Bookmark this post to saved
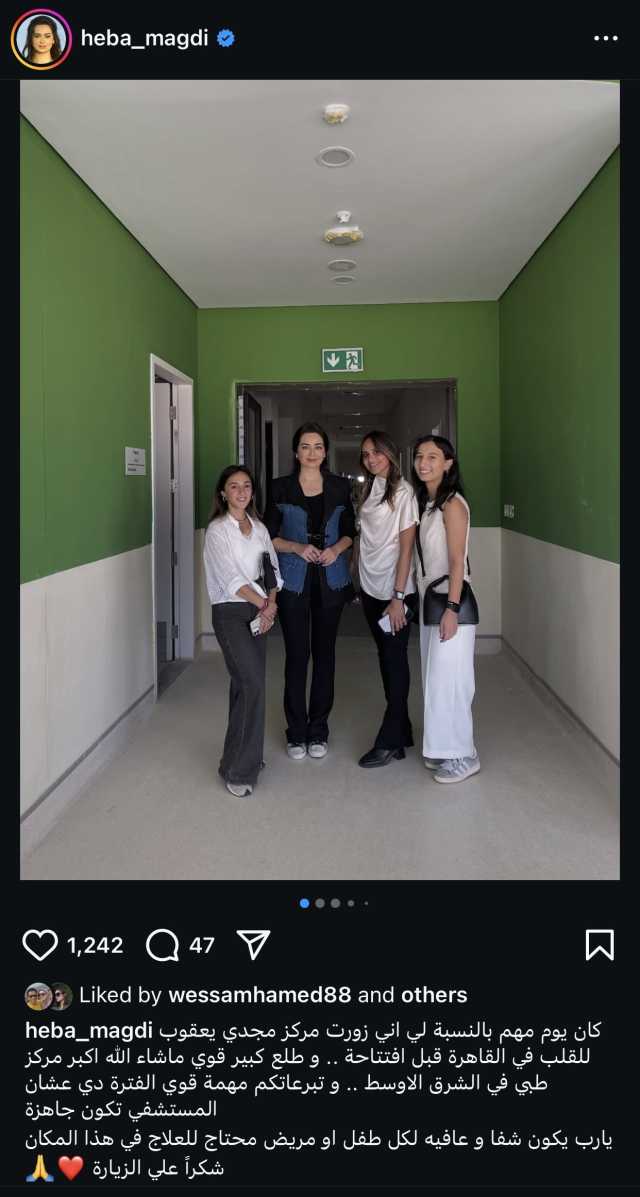The image size is (640, 1197). pos(599,945)
